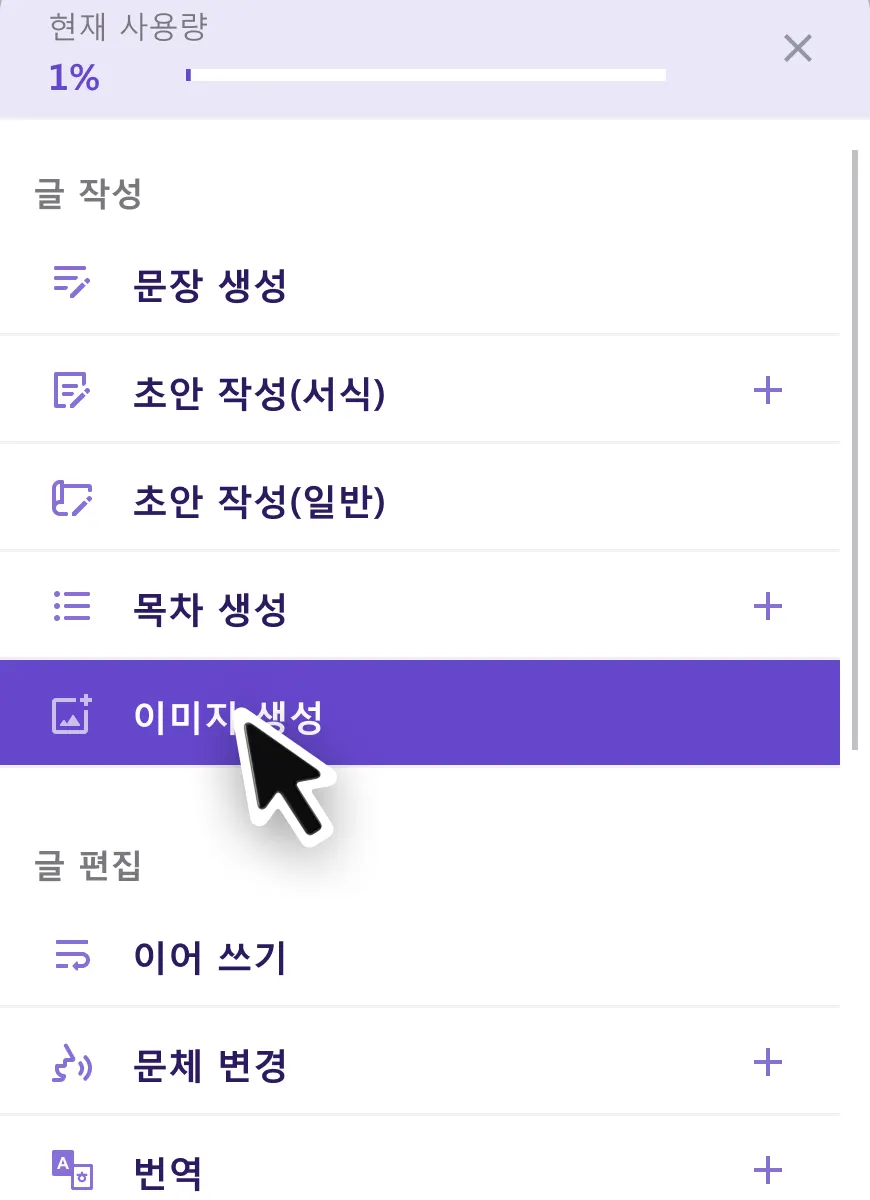
Task: Close the usage panel
Action: point(797,48)
